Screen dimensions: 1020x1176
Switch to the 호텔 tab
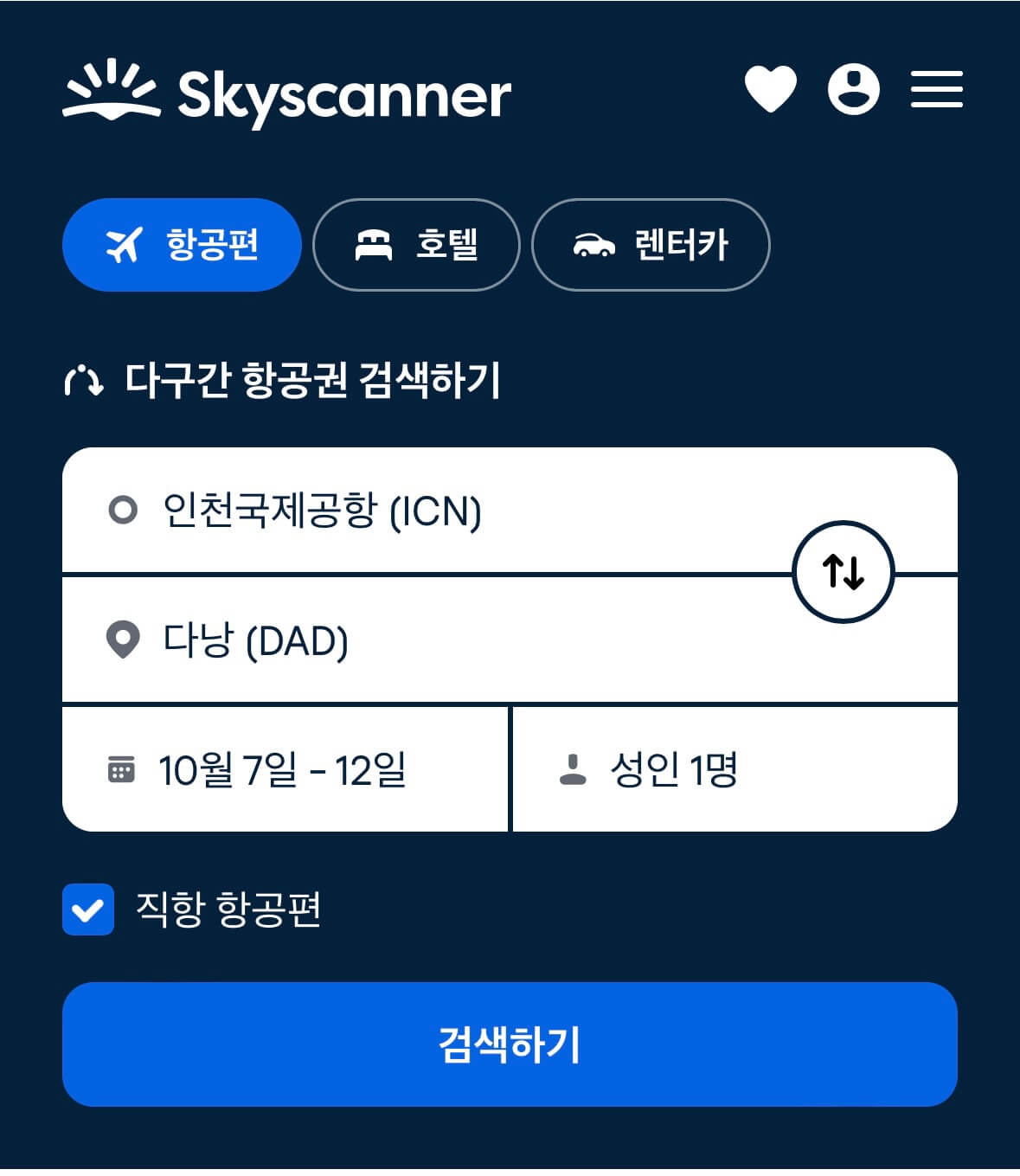pyautogui.click(x=417, y=245)
